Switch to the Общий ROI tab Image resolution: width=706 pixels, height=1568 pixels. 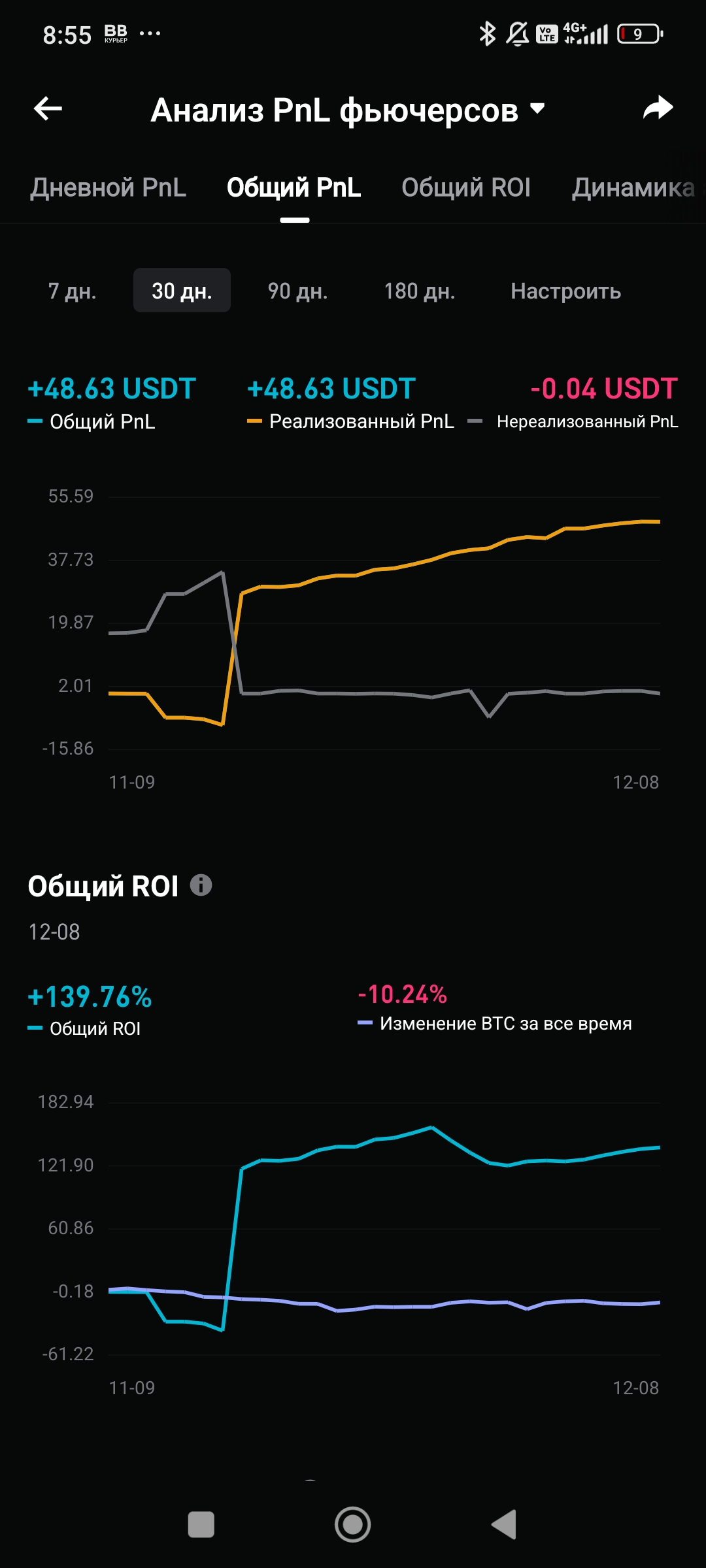tap(466, 188)
